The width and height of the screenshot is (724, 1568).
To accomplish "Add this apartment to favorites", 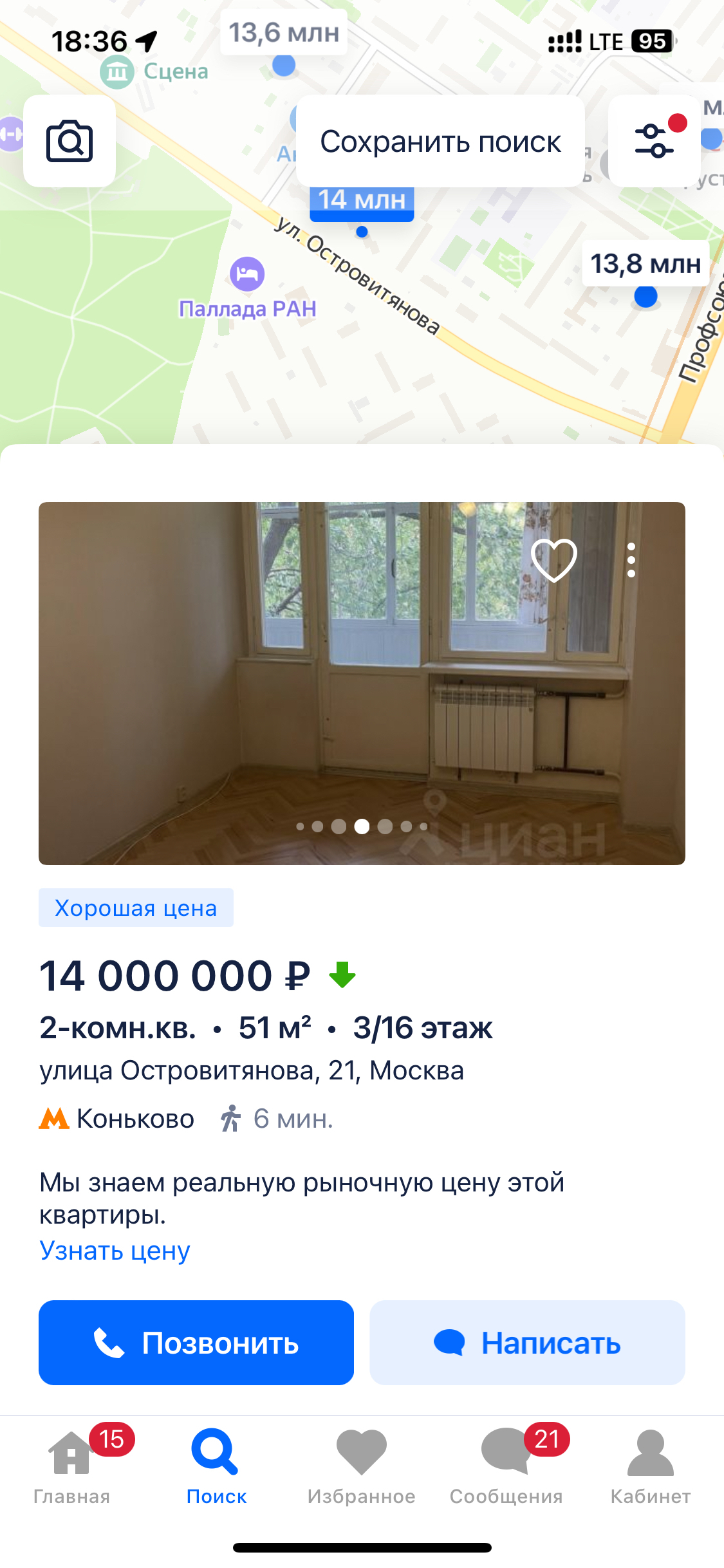I will [x=553, y=560].
